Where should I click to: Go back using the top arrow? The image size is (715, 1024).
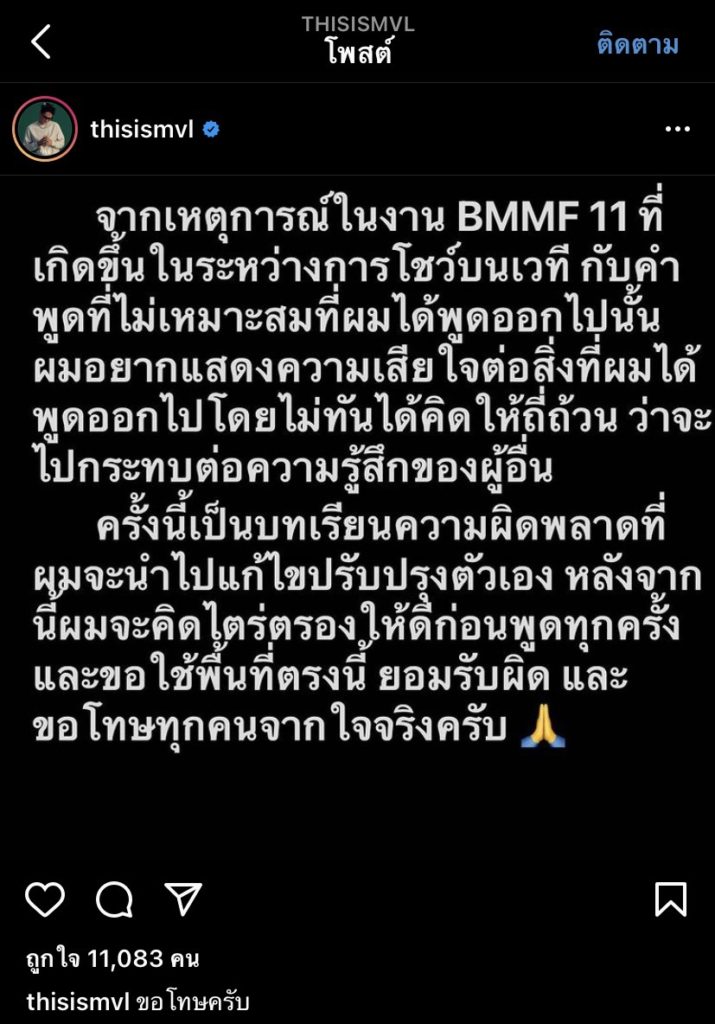click(x=40, y=42)
